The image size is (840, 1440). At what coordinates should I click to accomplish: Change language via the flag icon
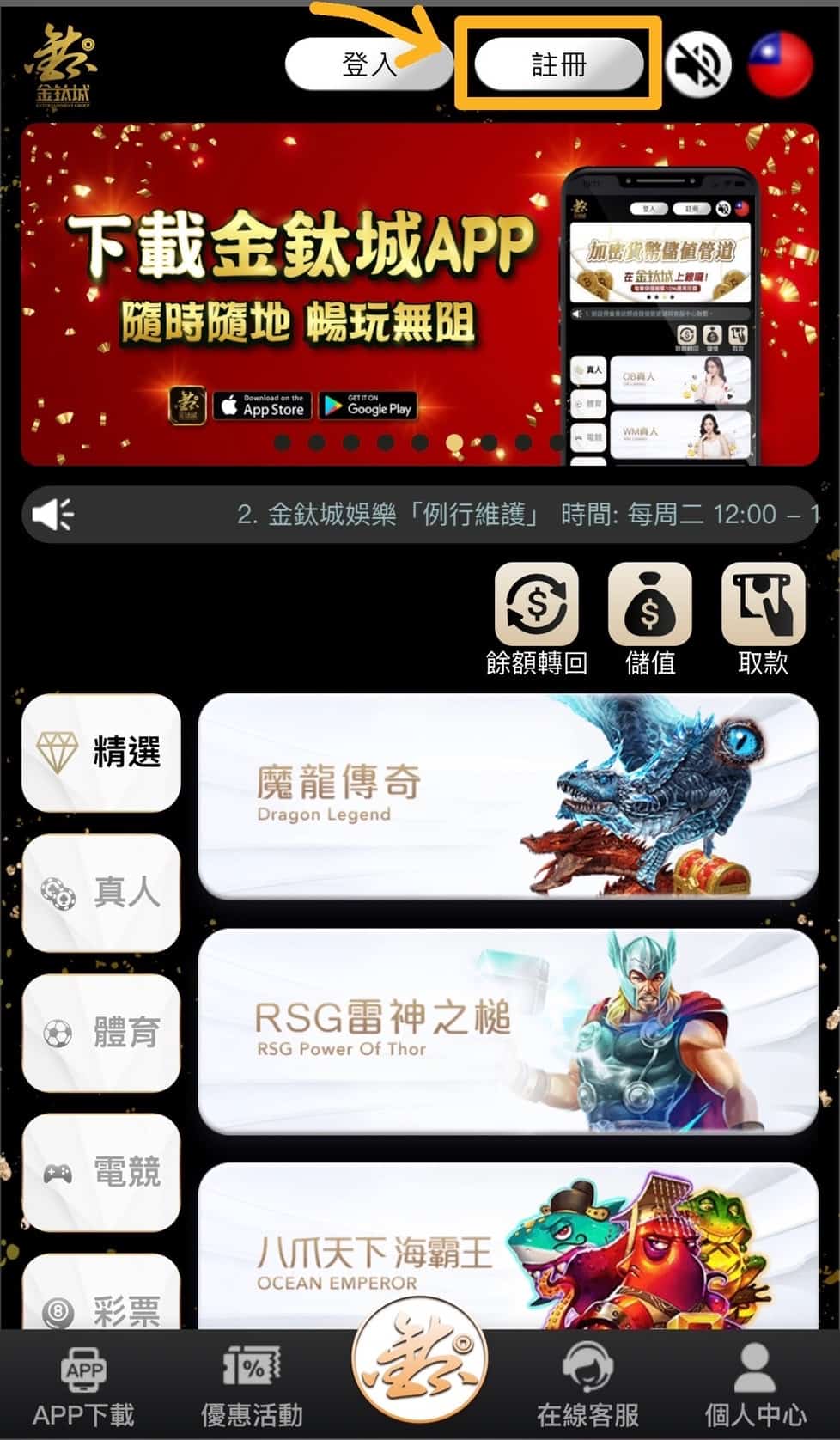779,64
